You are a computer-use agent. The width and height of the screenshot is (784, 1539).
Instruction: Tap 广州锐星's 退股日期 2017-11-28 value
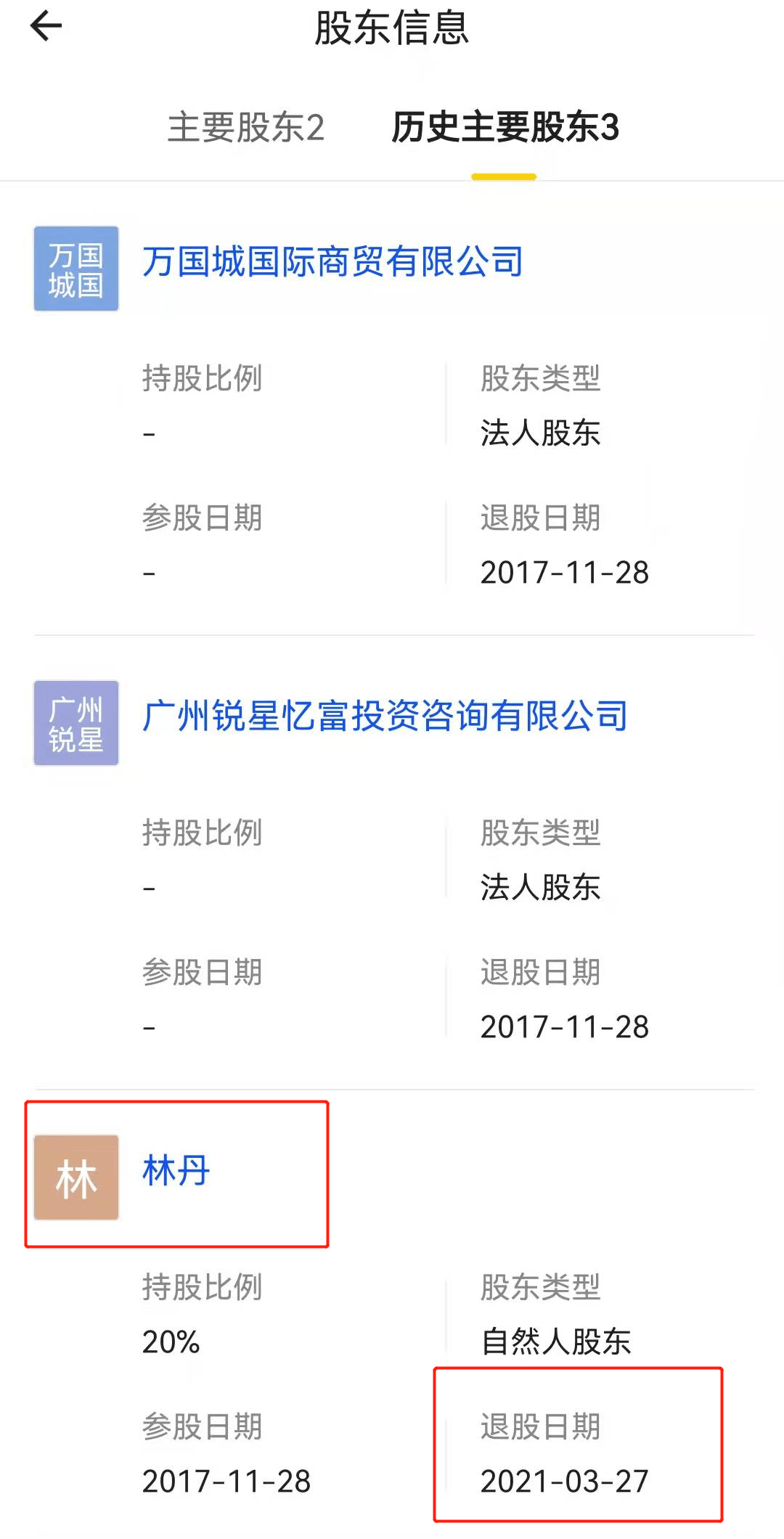tap(565, 1026)
